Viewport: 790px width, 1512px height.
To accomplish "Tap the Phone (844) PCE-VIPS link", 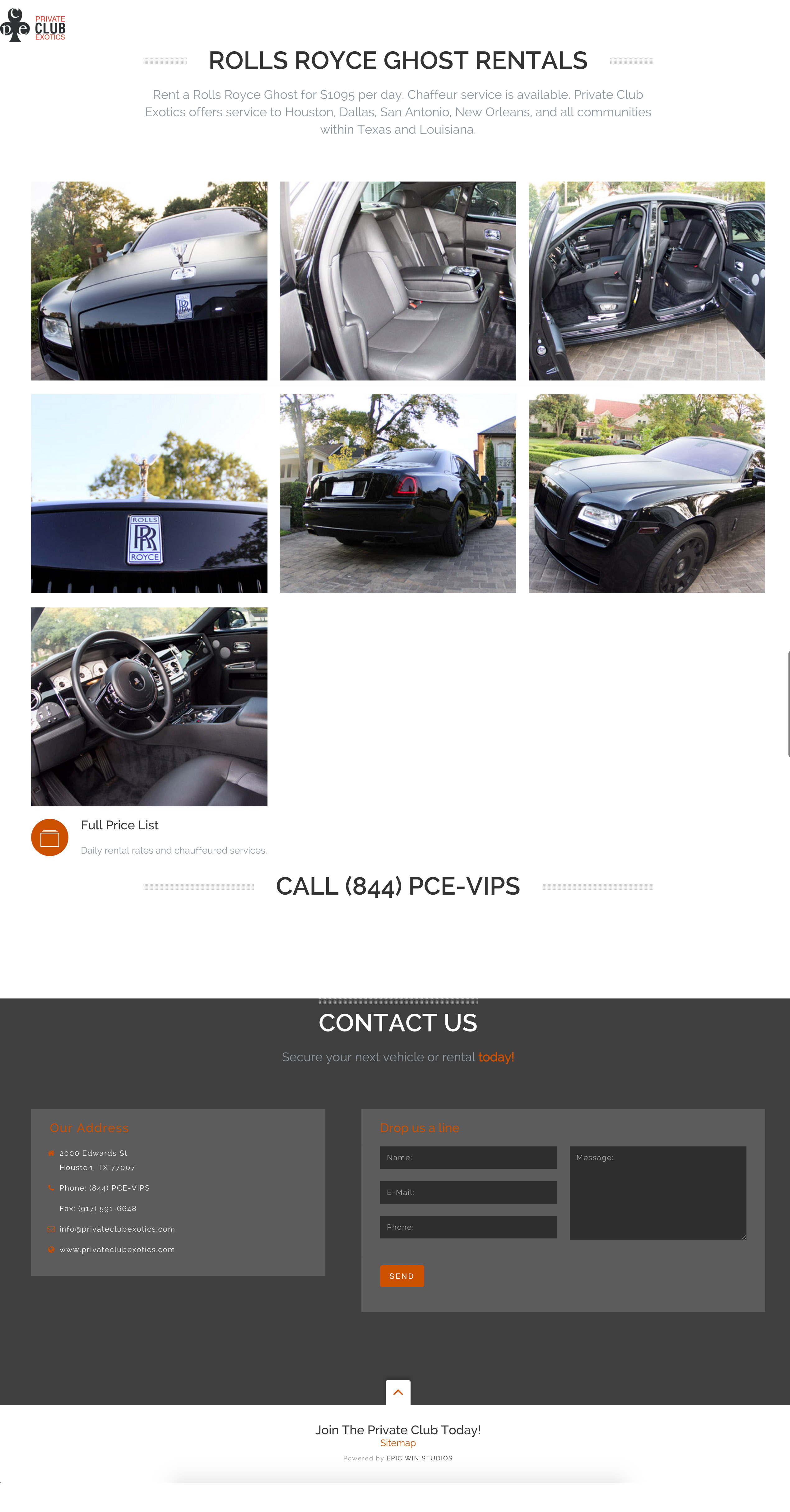I will pos(105,1188).
